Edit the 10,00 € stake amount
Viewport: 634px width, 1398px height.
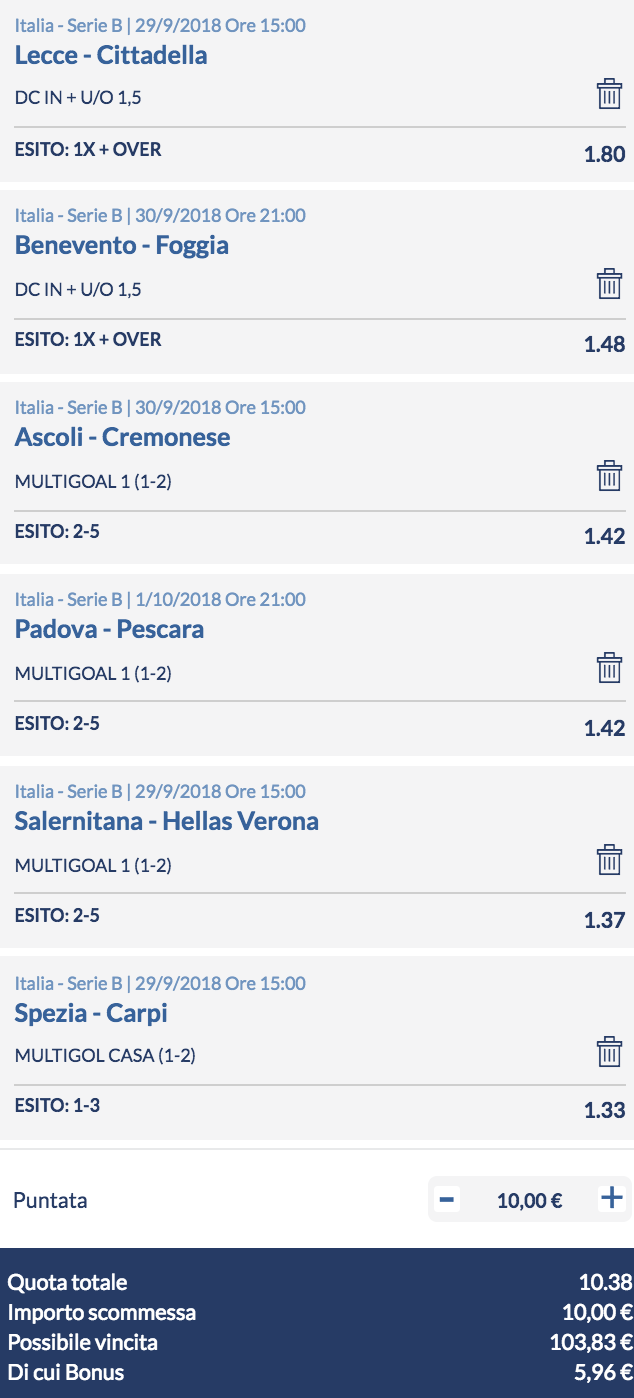tap(529, 1201)
